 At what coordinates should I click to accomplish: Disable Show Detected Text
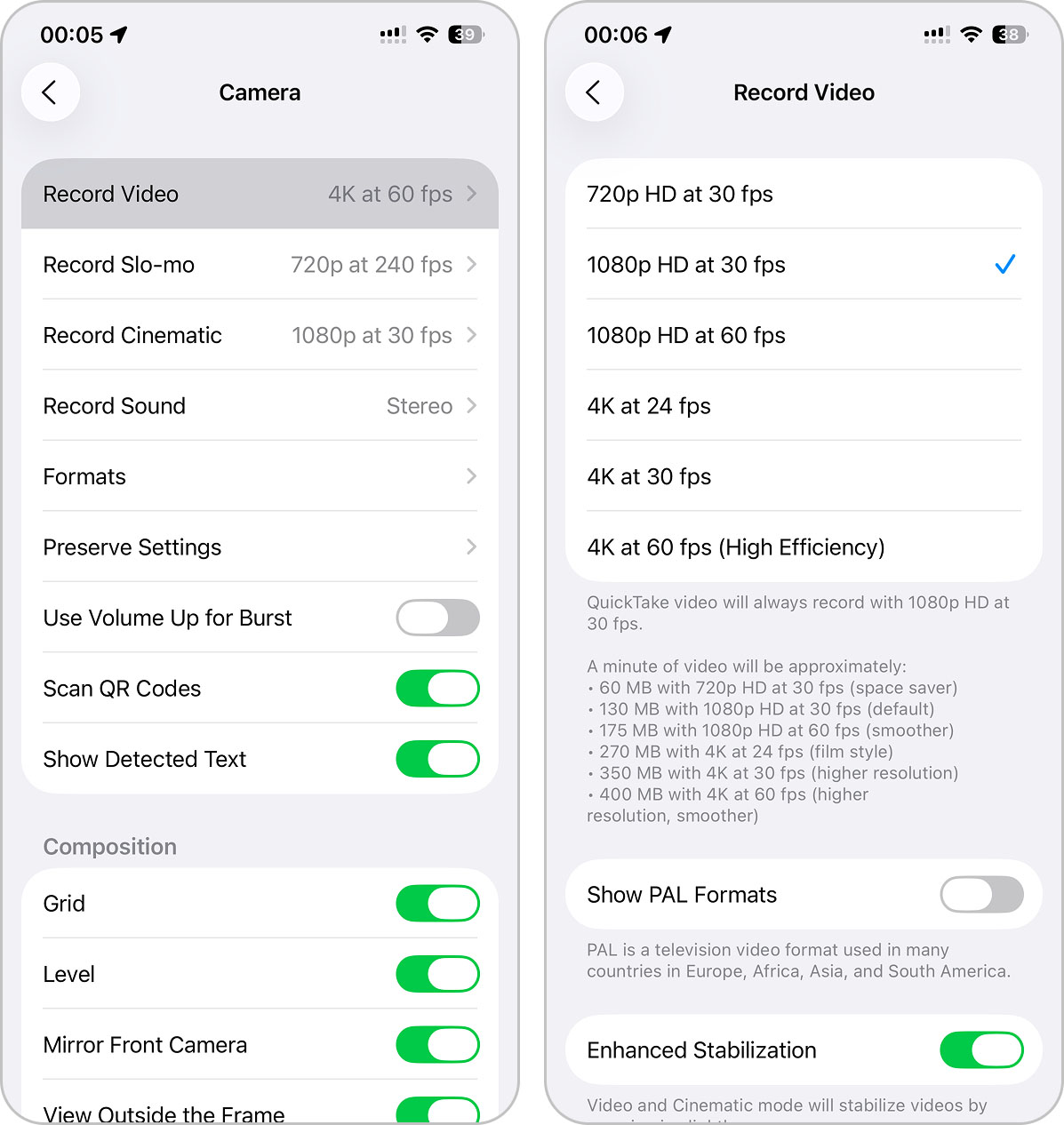point(437,759)
